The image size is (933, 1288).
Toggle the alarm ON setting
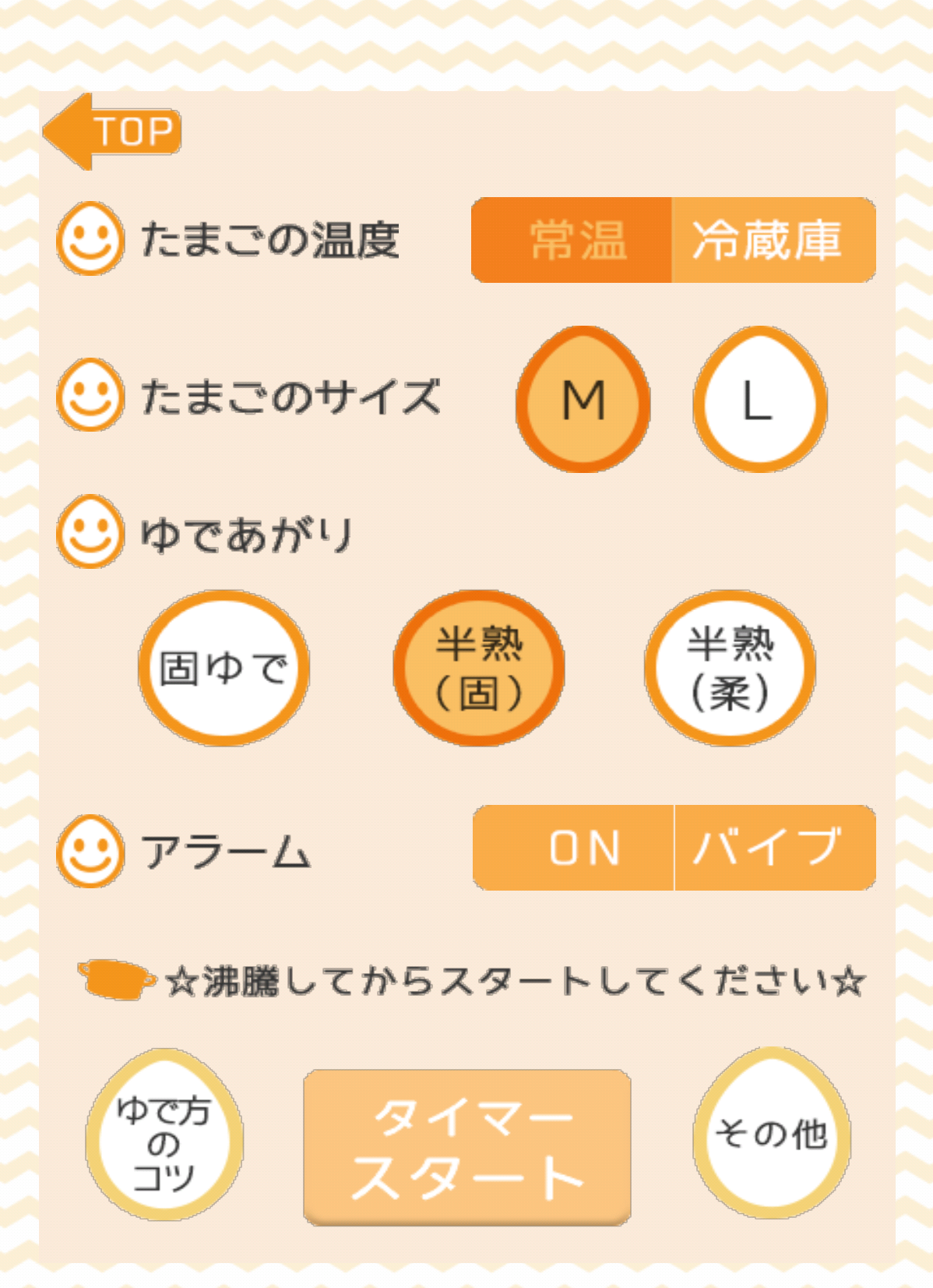click(x=574, y=848)
